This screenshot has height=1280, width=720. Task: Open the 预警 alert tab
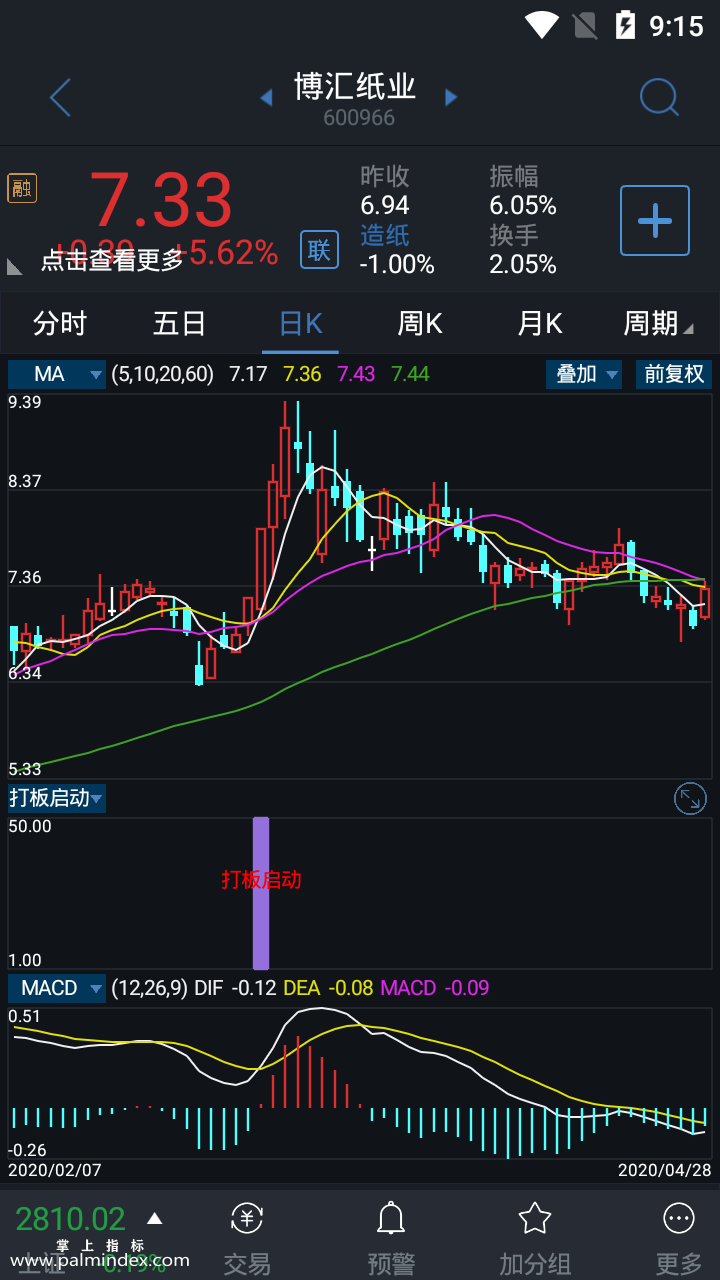390,1238
